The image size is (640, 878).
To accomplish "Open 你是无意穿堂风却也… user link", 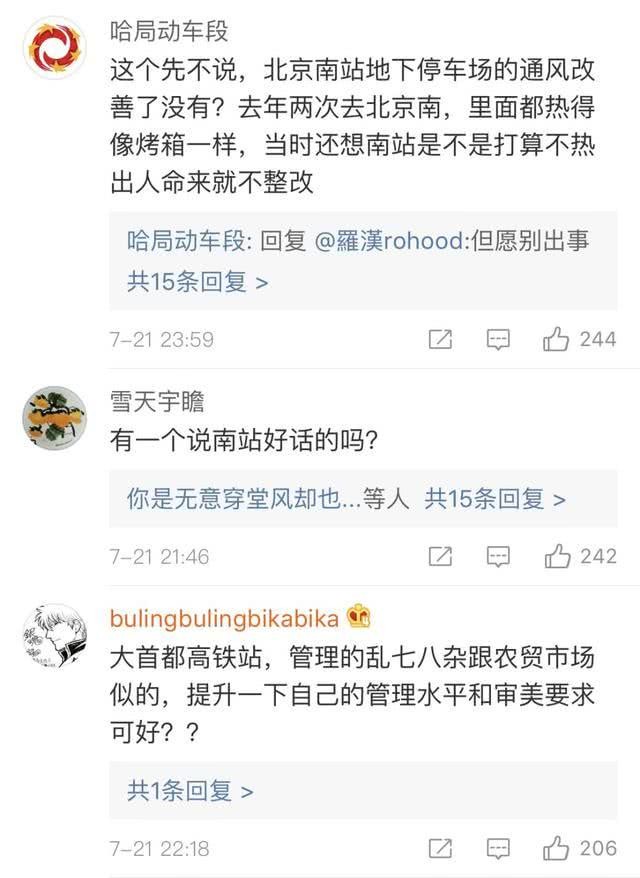I will click(243, 498).
